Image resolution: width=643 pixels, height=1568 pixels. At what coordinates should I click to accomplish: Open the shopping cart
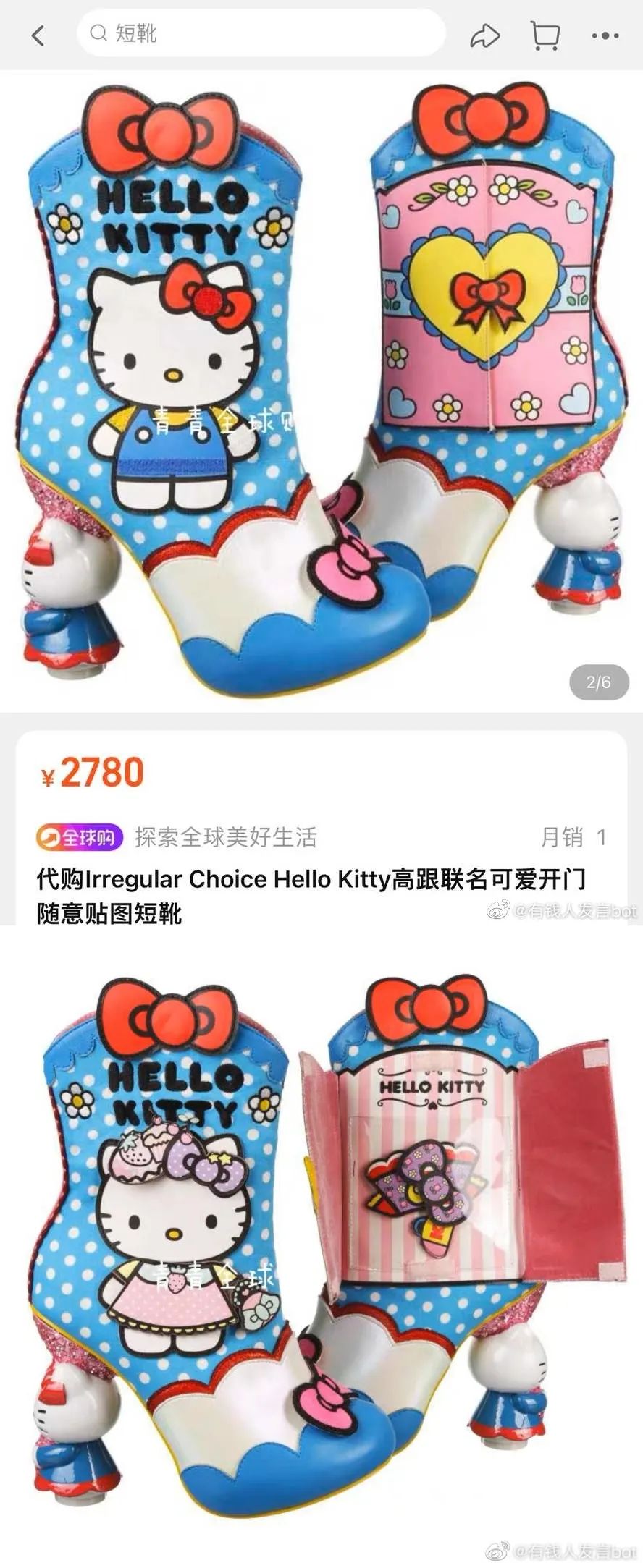click(x=545, y=35)
